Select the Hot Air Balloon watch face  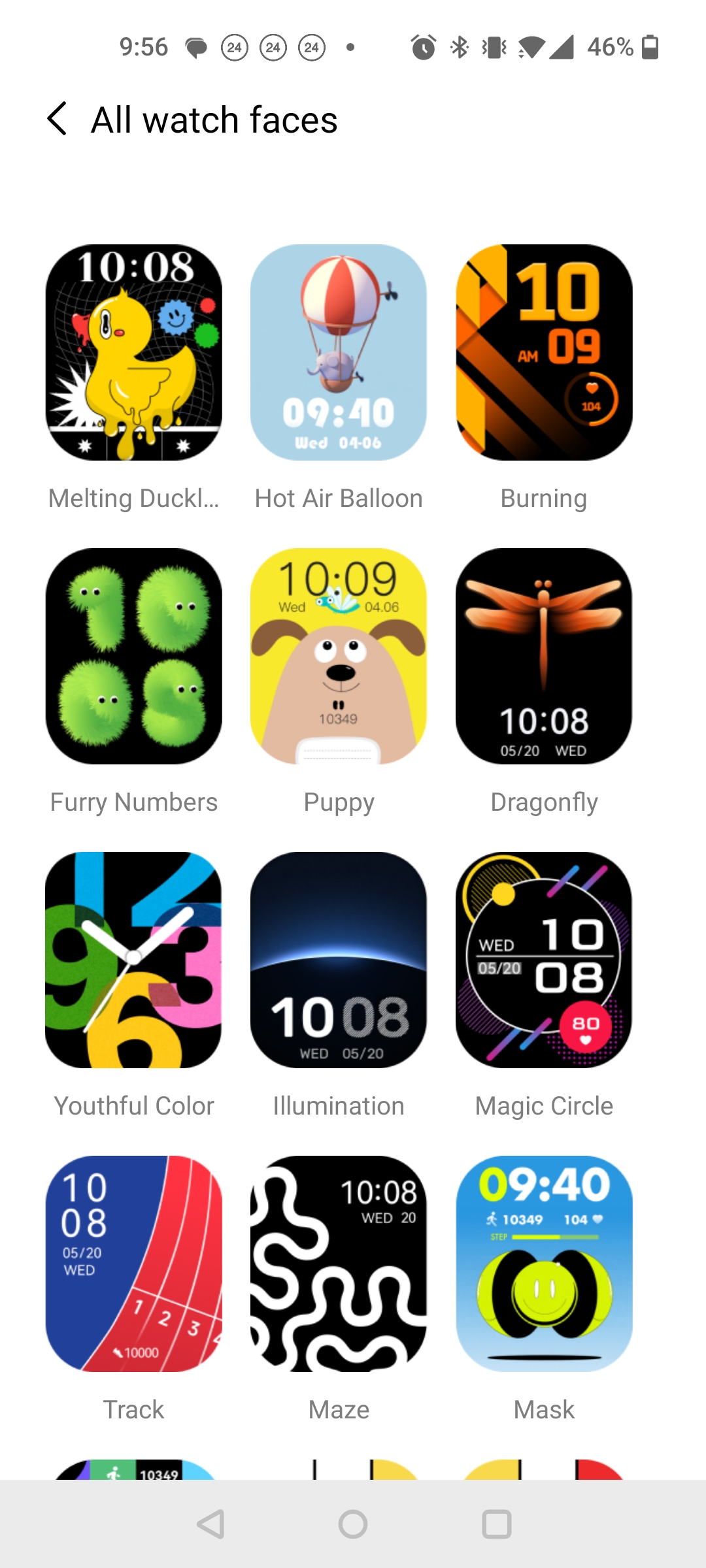coord(339,353)
